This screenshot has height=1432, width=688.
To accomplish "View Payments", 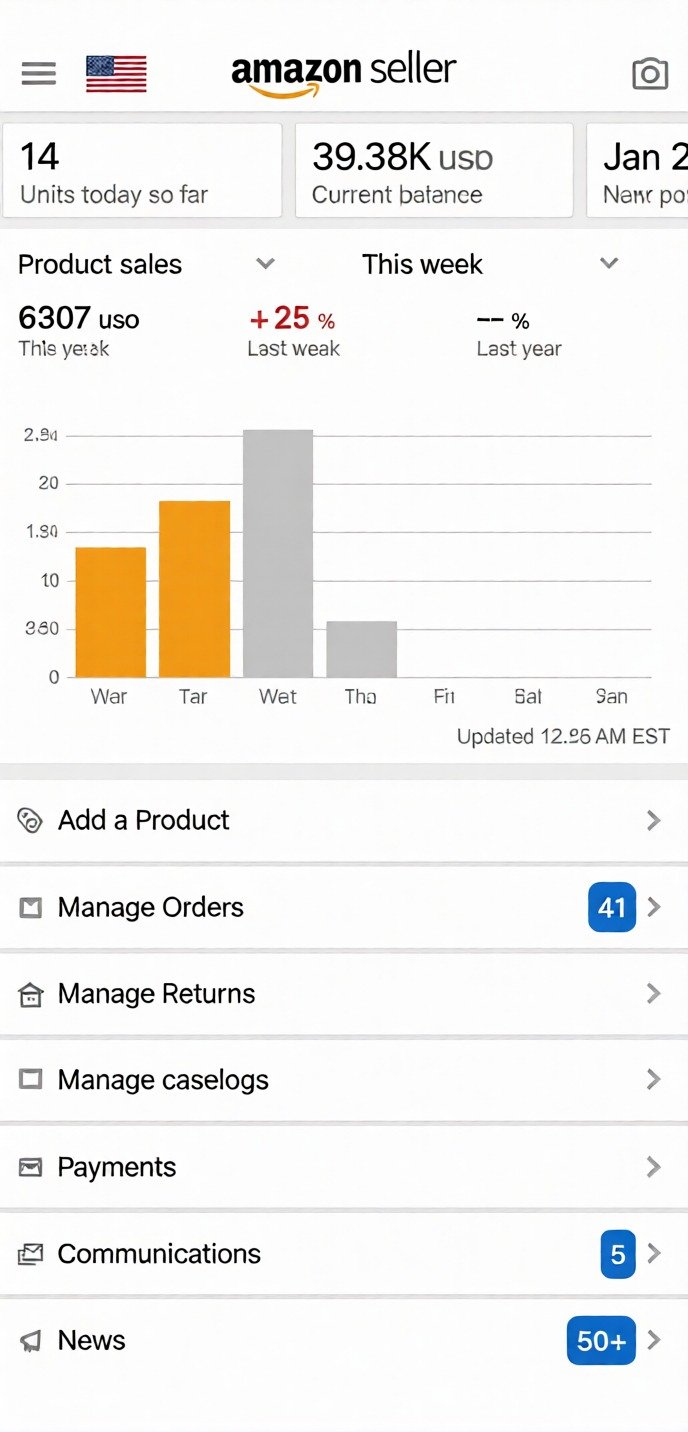I will pos(340,1167).
